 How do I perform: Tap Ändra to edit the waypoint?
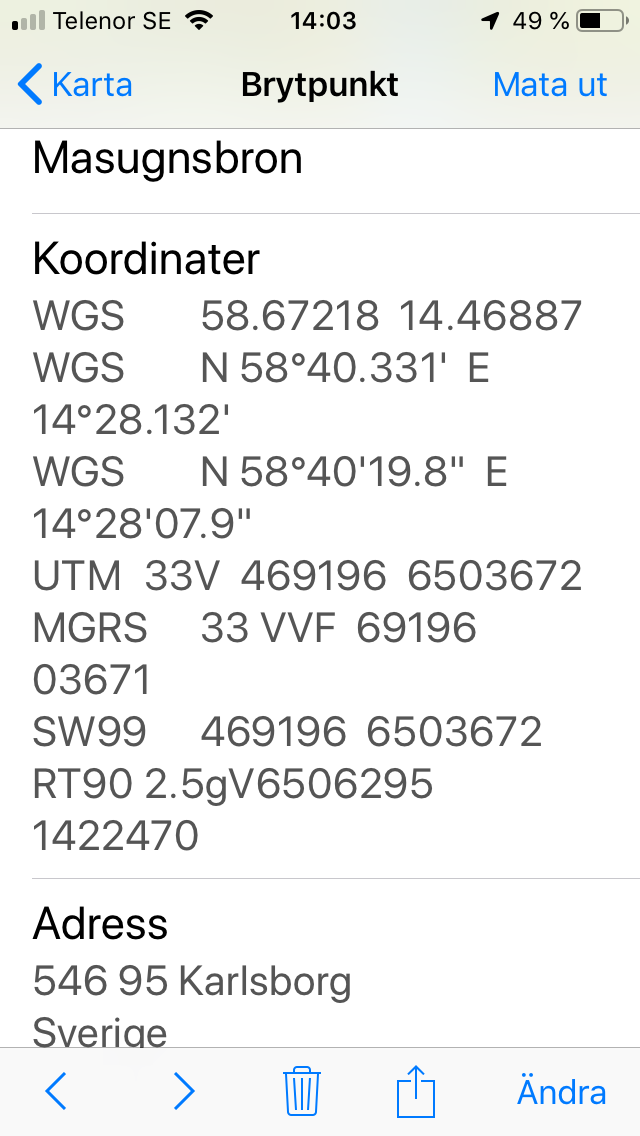(561, 1092)
